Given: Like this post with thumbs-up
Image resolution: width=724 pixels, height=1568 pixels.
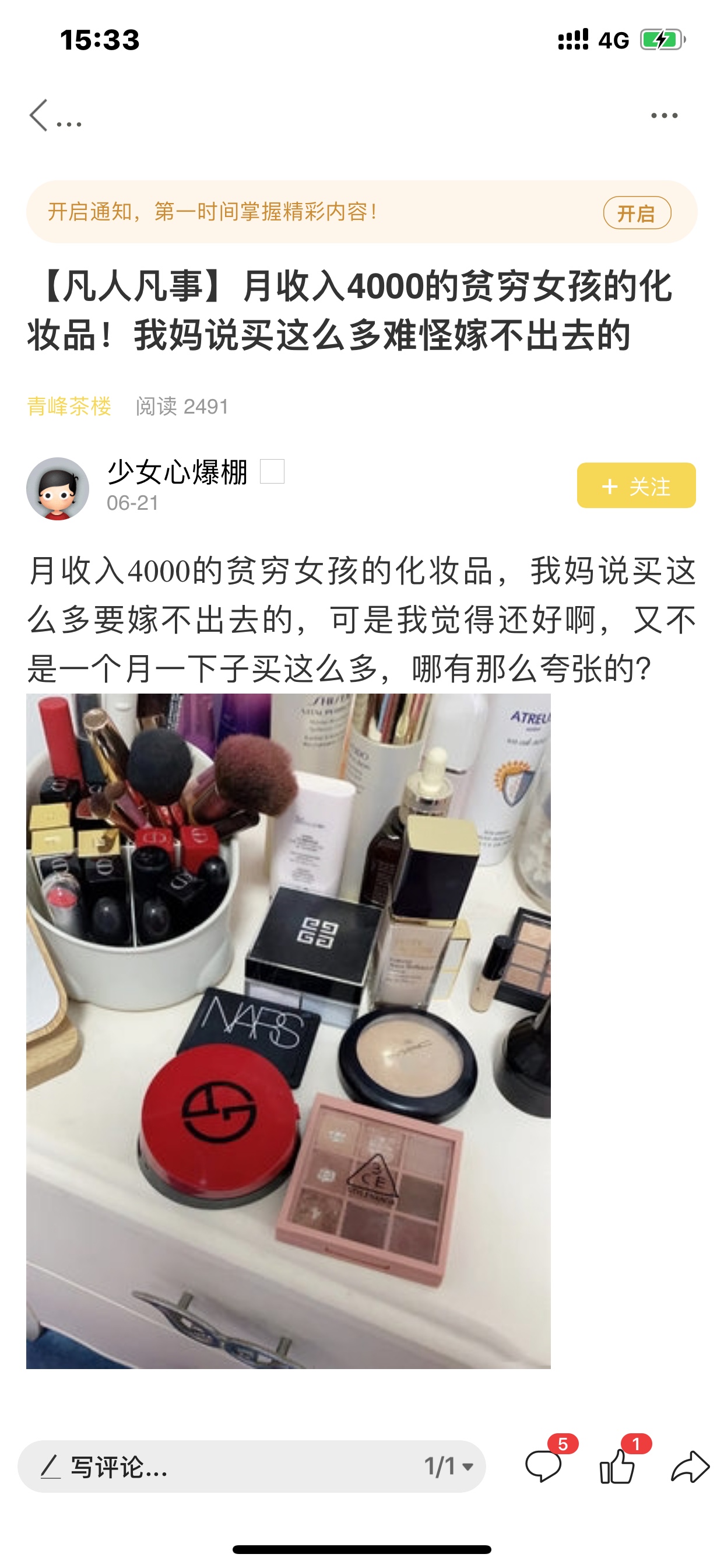Looking at the screenshot, I should point(618,1466).
